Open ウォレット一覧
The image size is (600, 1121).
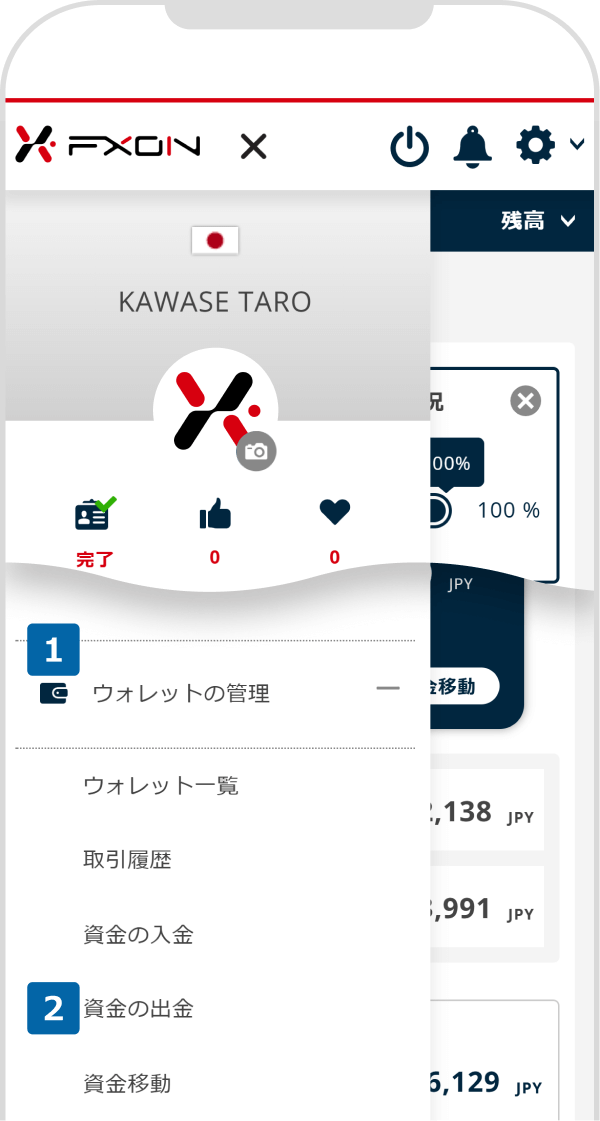tap(161, 786)
